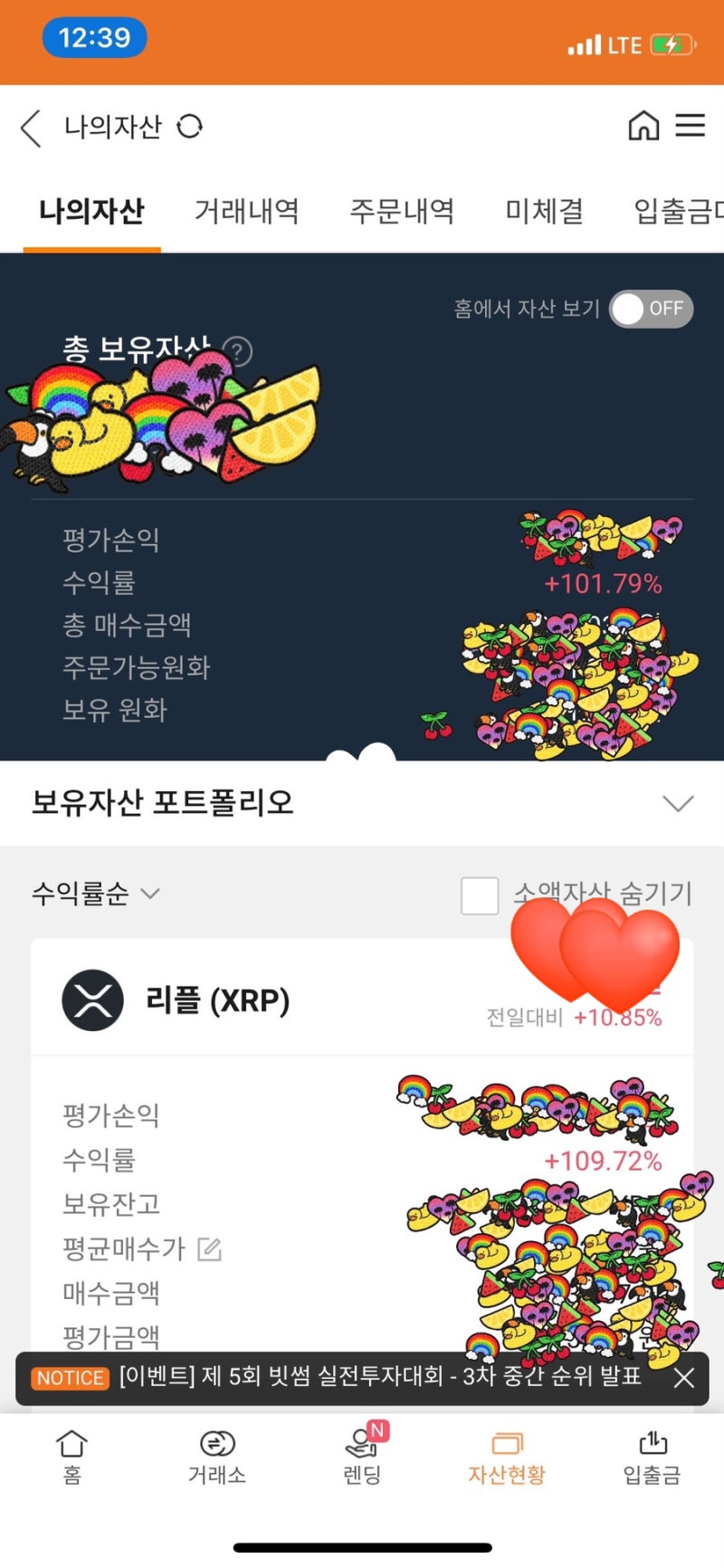The image size is (724, 1568).
Task: Refresh my assets with the reload icon
Action: [x=190, y=127]
